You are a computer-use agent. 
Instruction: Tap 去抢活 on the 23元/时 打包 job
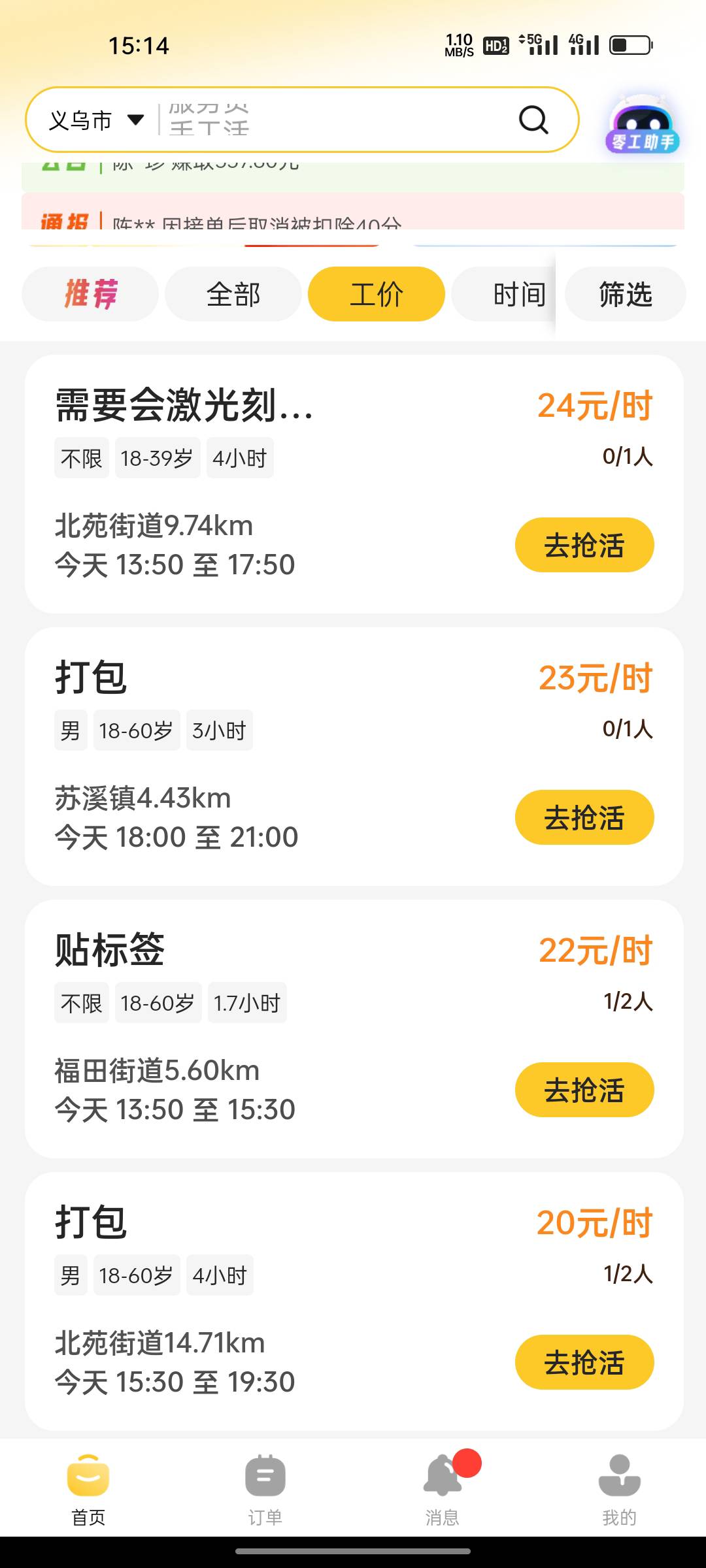pyautogui.click(x=584, y=817)
